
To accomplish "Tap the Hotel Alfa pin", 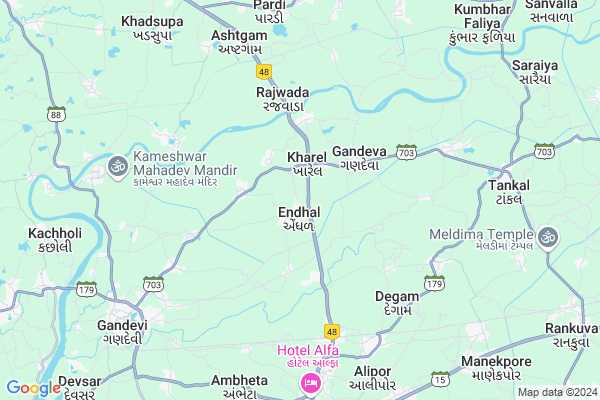I will point(311,383).
